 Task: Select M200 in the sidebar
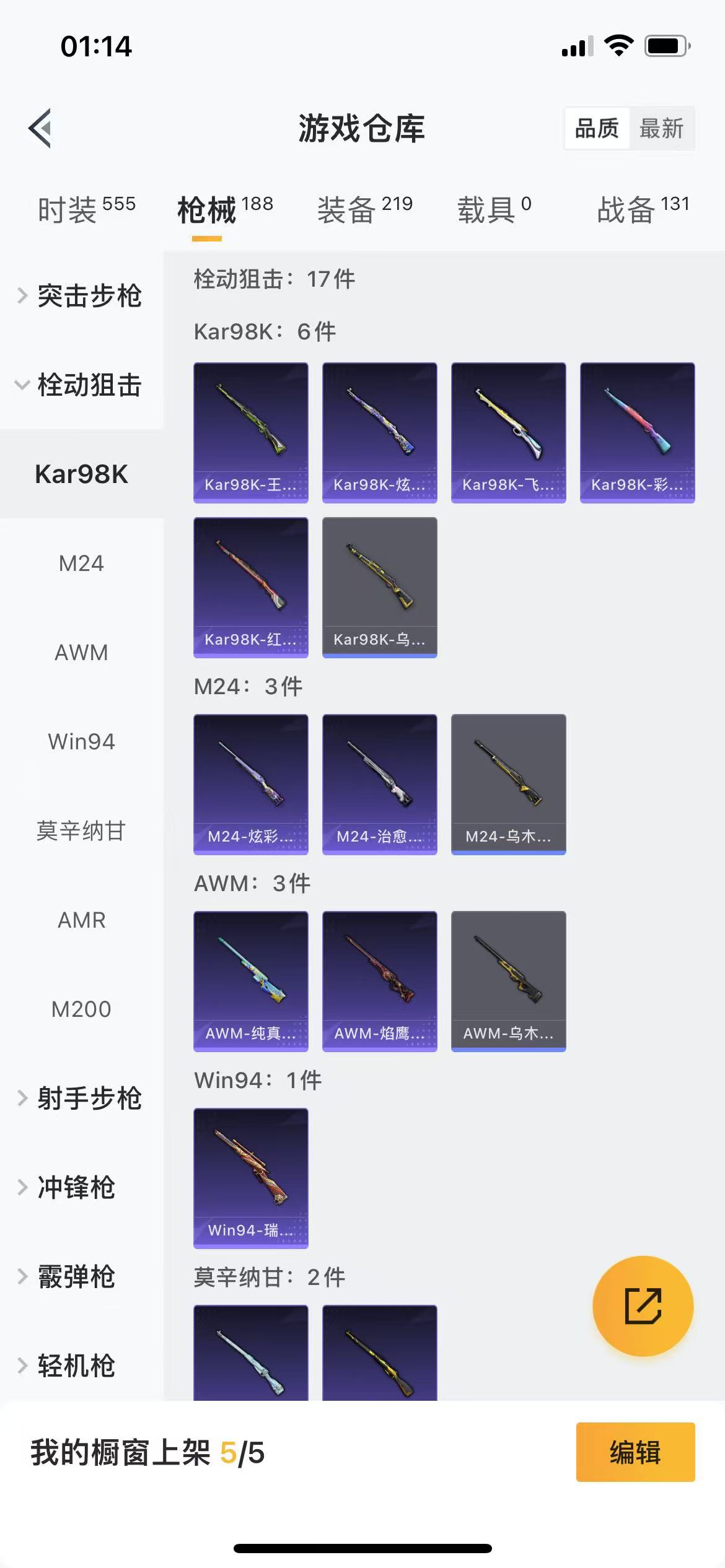pos(81,1009)
